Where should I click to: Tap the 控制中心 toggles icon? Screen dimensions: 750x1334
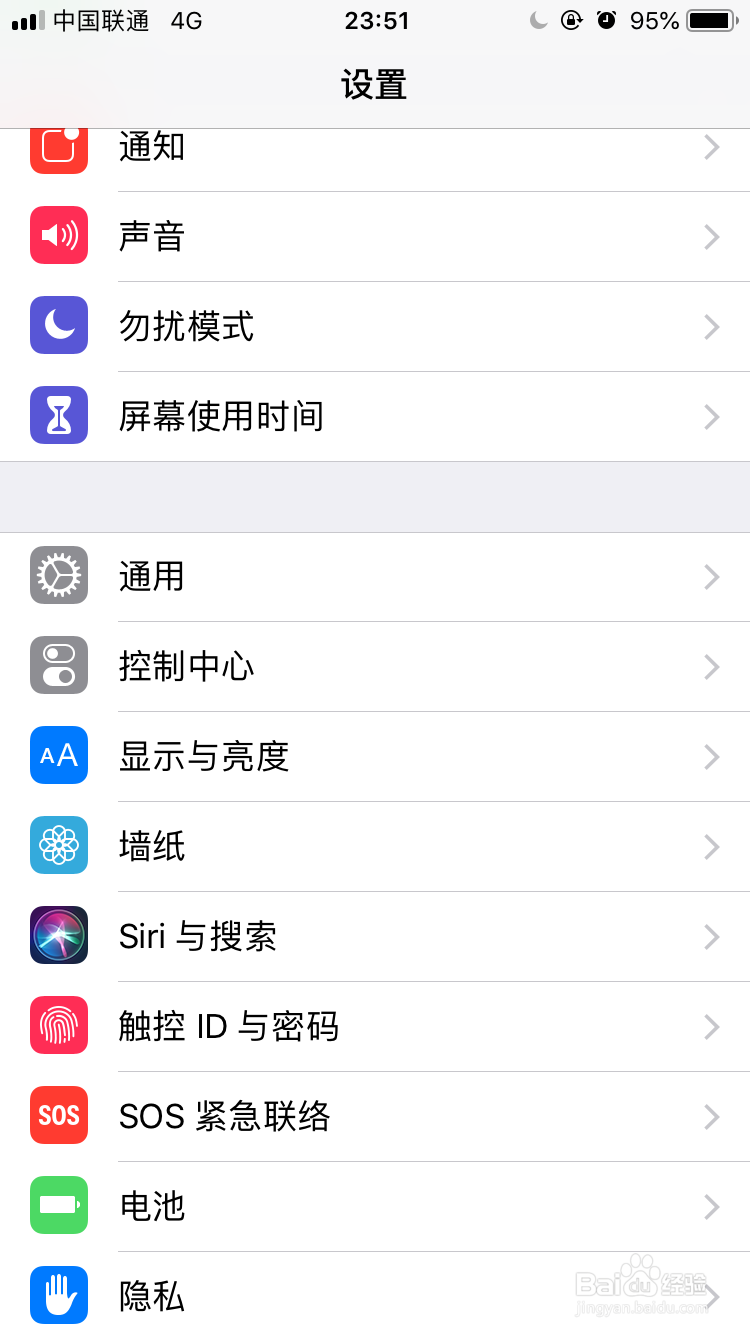tap(58, 666)
